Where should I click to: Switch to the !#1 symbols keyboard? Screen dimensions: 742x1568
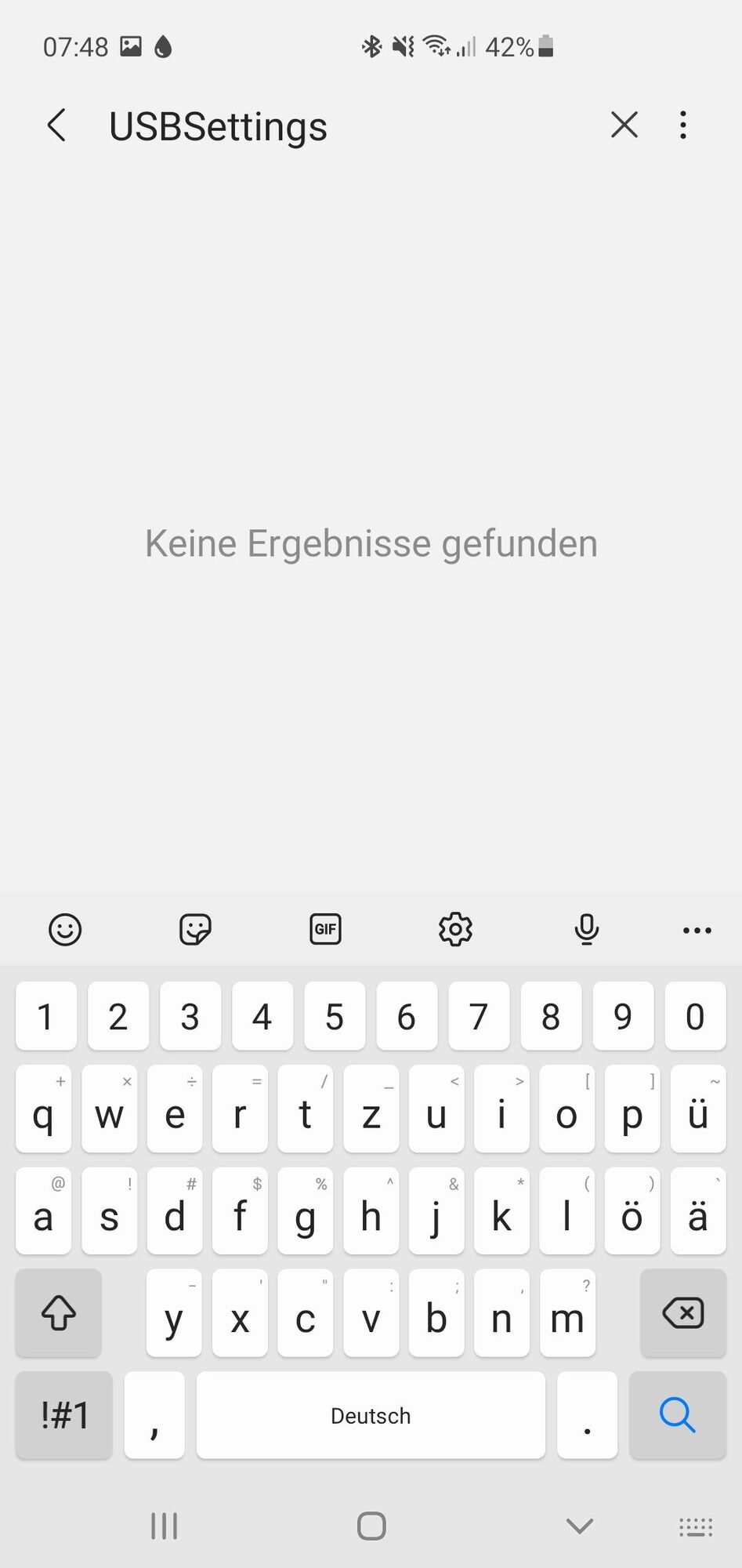point(64,1415)
